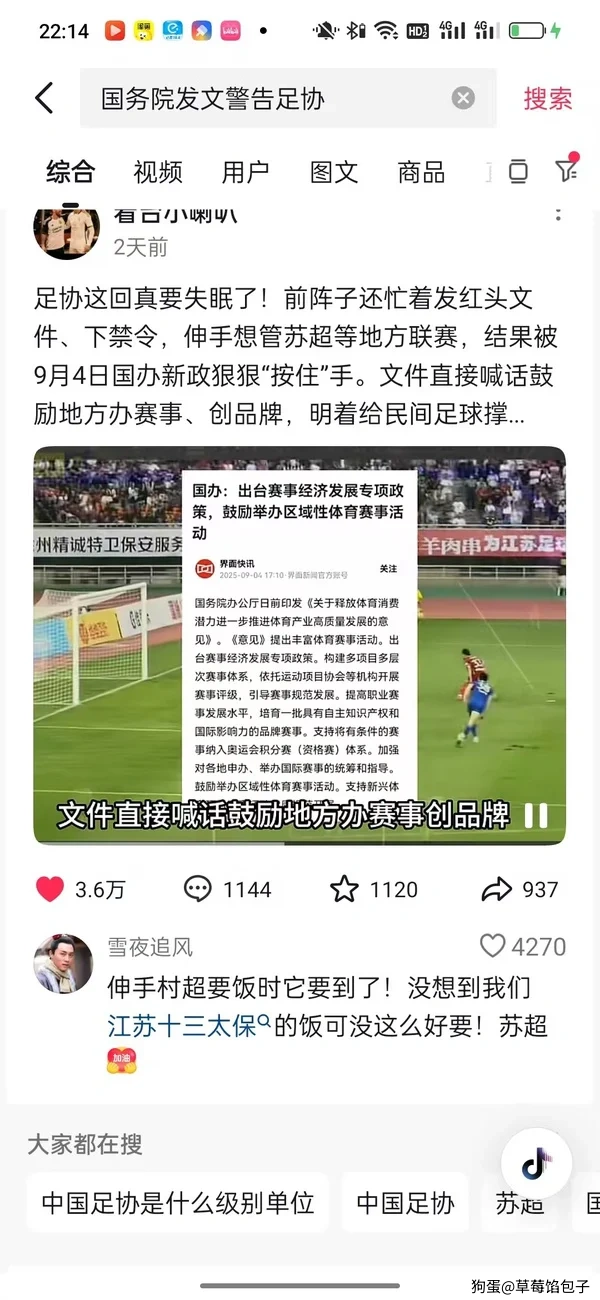Open the 商品 tab
Image resolution: width=600 pixels, height=1300 pixels.
pos(421,172)
